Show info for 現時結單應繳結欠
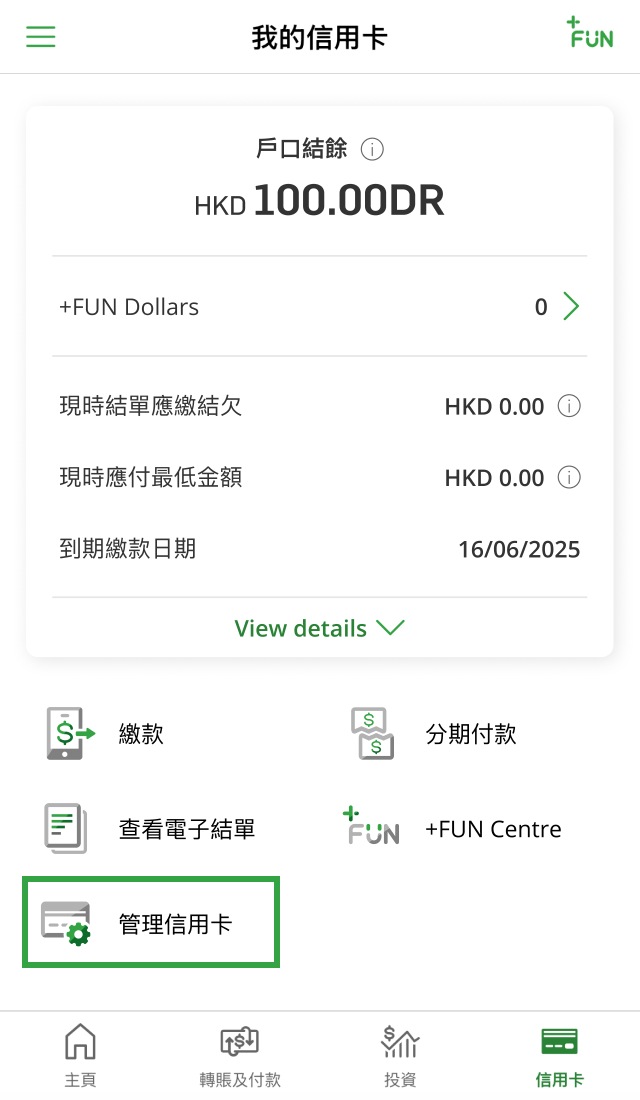The width and height of the screenshot is (640, 1100). pos(569,407)
